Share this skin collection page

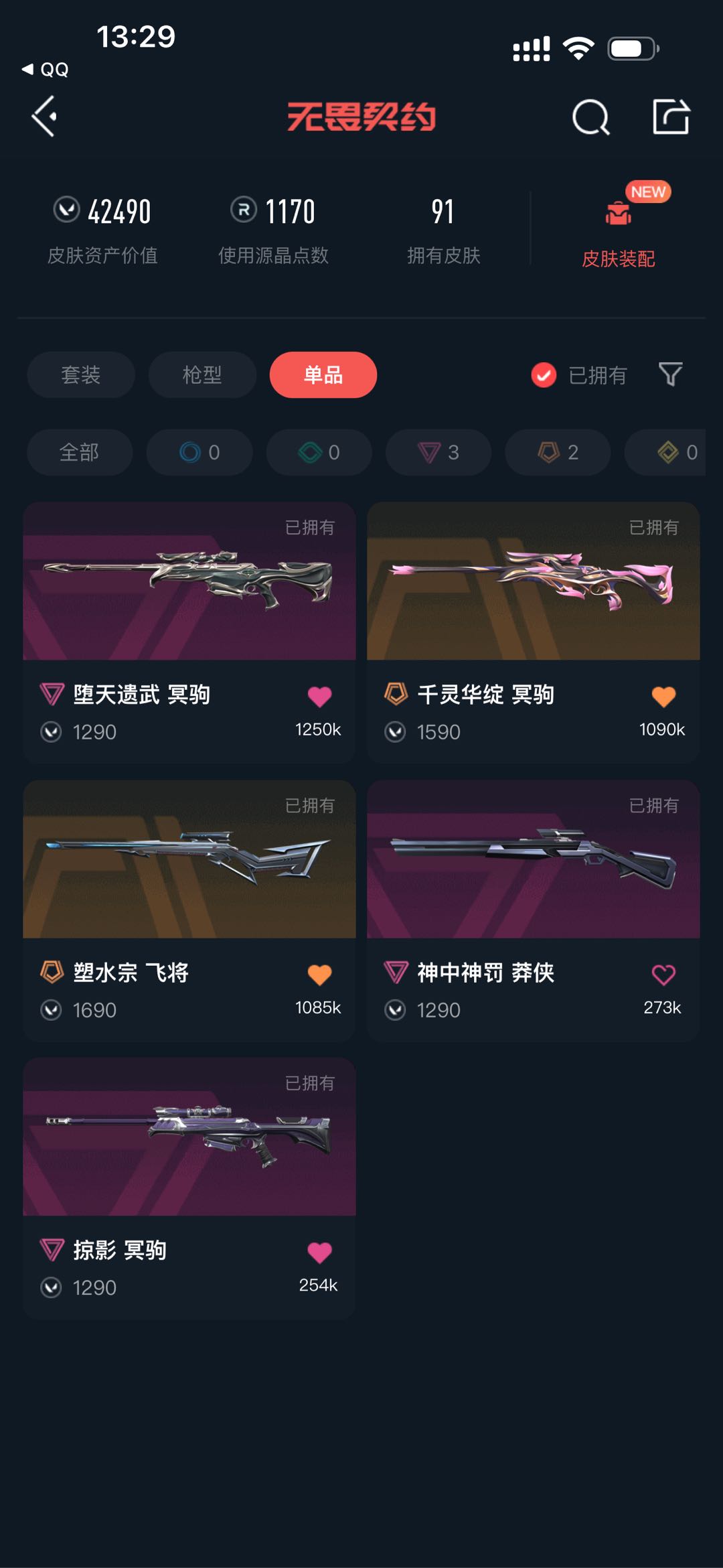(x=671, y=117)
